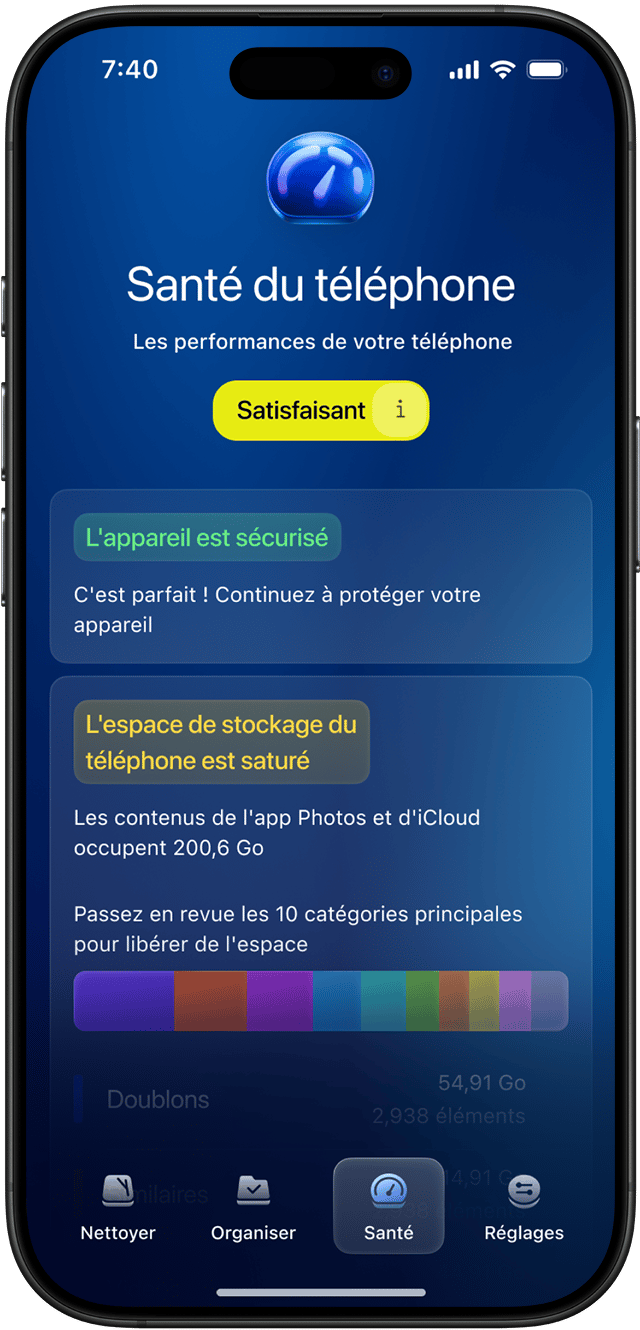The width and height of the screenshot is (640, 1330).
Task: Tap the info icon next to Satisfaisant
Action: pos(400,410)
